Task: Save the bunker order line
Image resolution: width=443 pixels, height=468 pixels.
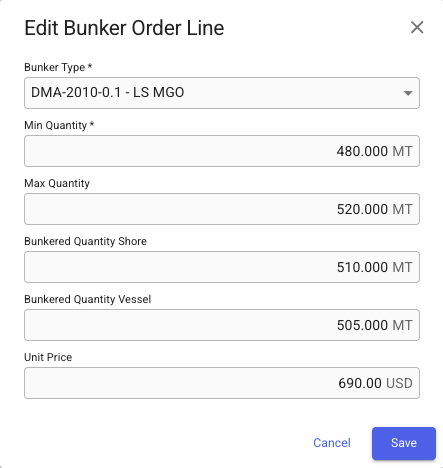Action: point(404,443)
